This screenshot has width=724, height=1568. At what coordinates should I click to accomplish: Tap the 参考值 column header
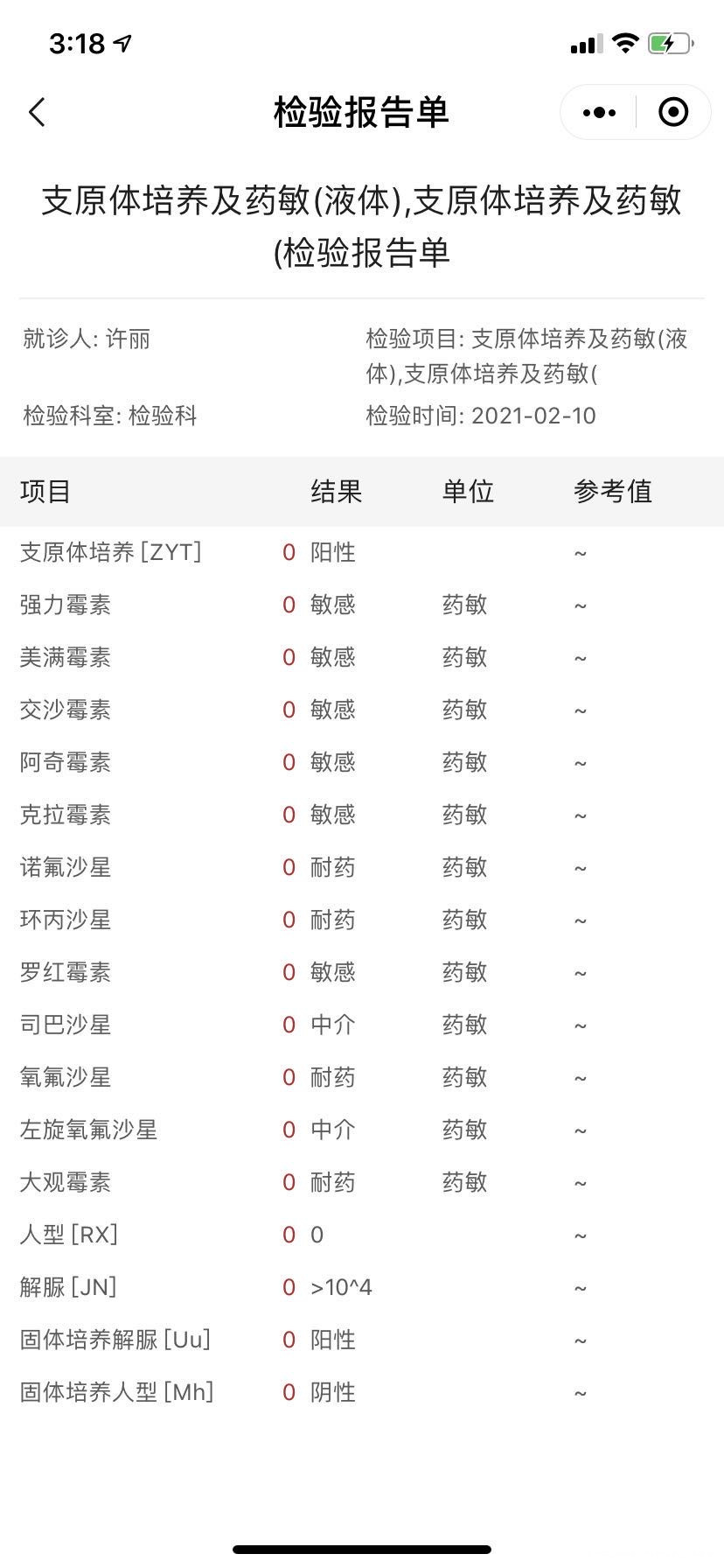click(x=612, y=492)
